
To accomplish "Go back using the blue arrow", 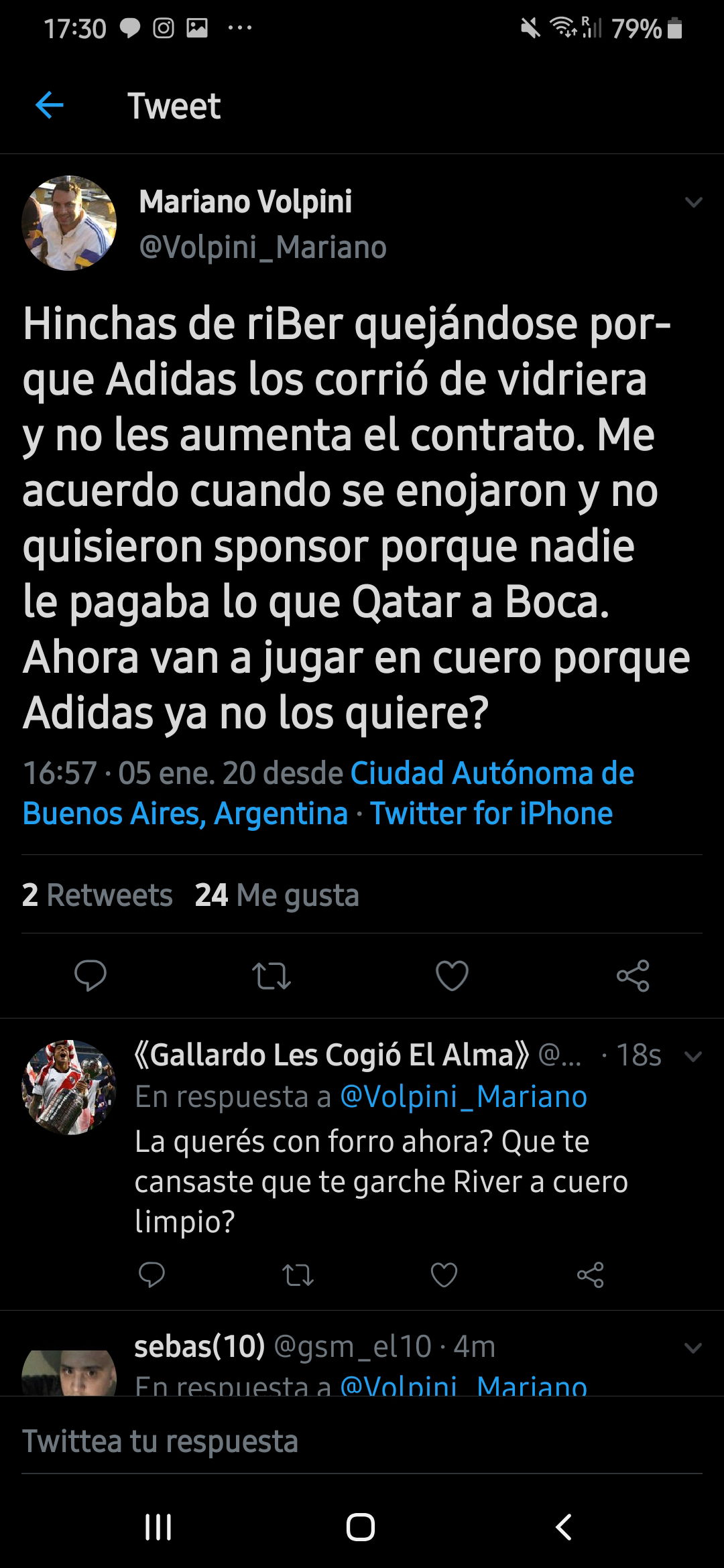I will (x=49, y=105).
